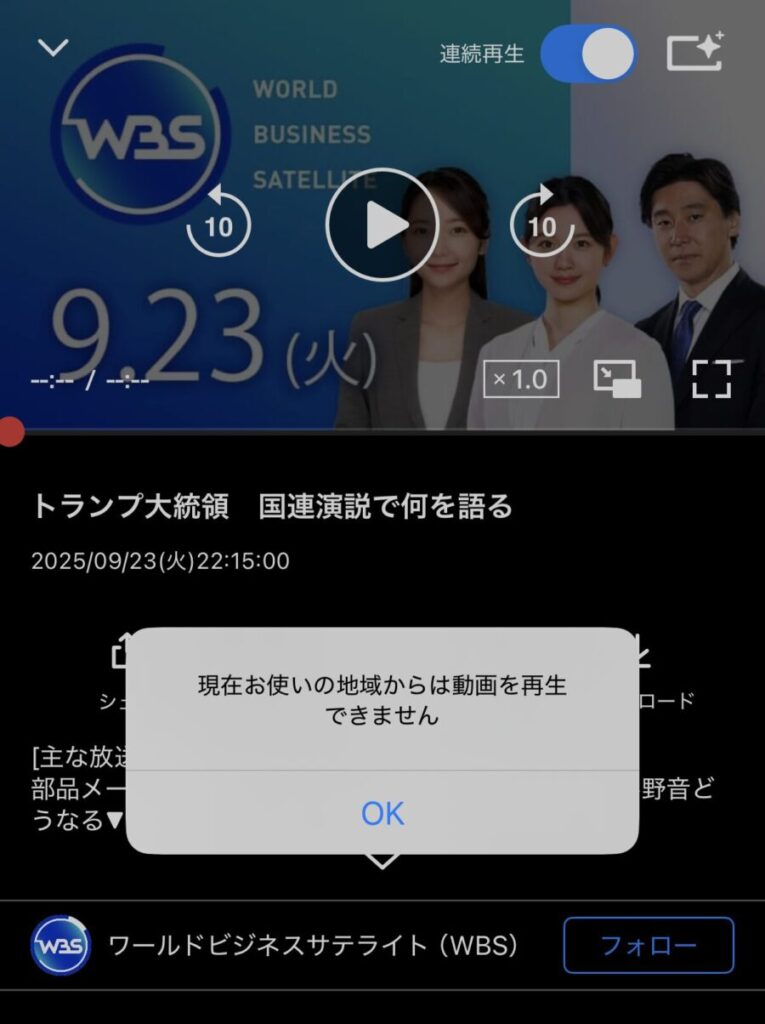Play the WBS video
This screenshot has height=1024, width=765.
point(382,224)
